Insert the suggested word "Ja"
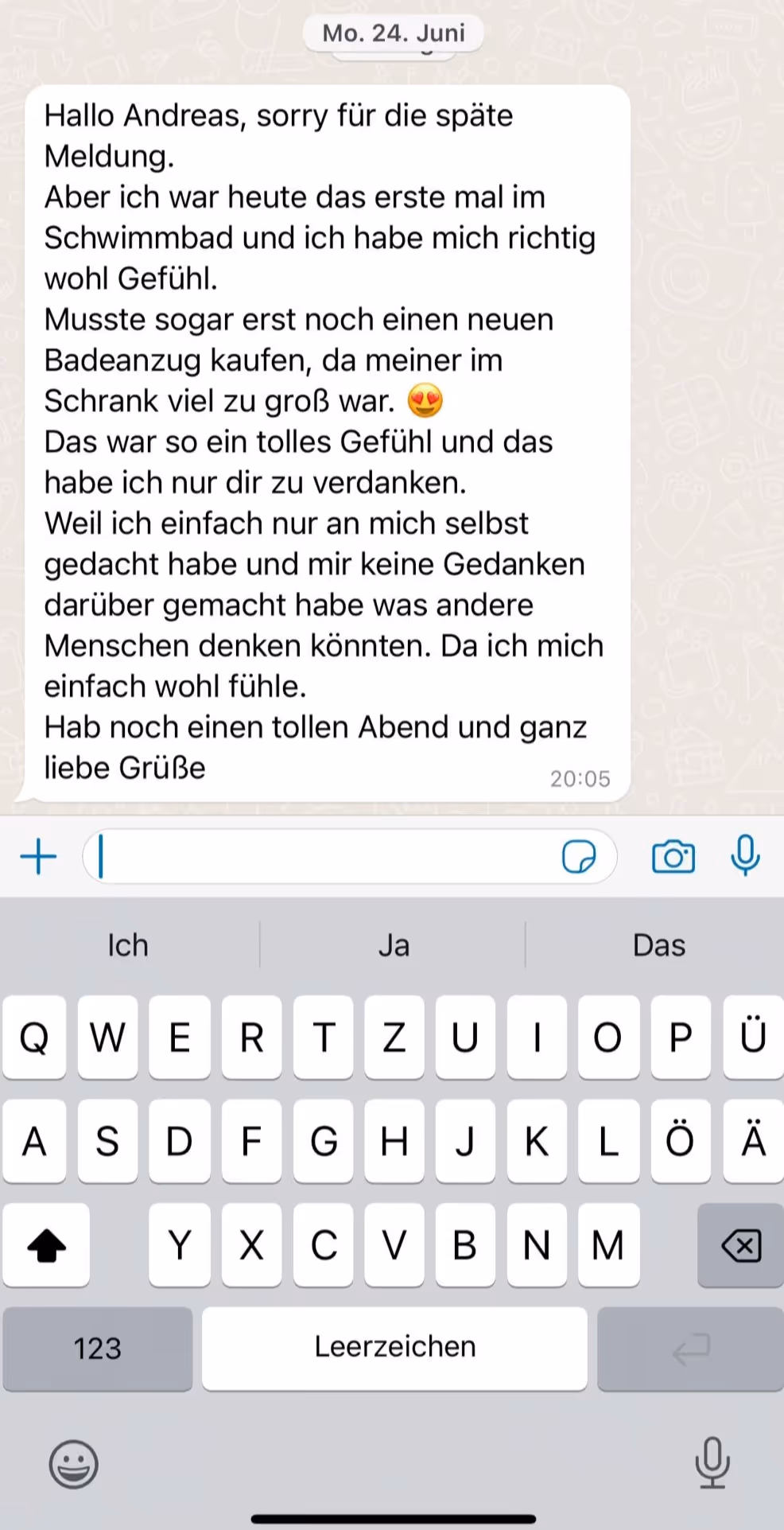The height and width of the screenshot is (1530, 784). [394, 945]
